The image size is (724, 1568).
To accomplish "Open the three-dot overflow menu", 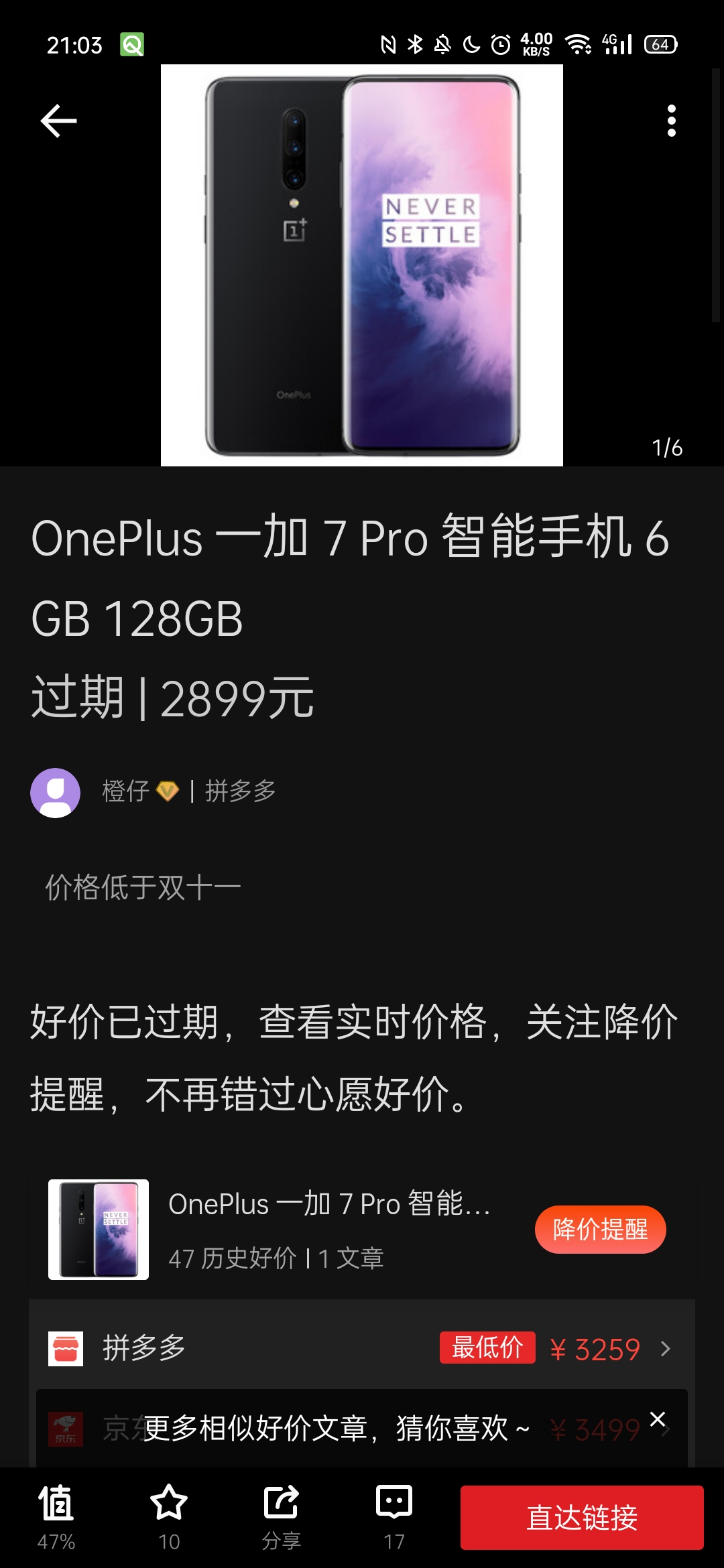I will [671, 121].
